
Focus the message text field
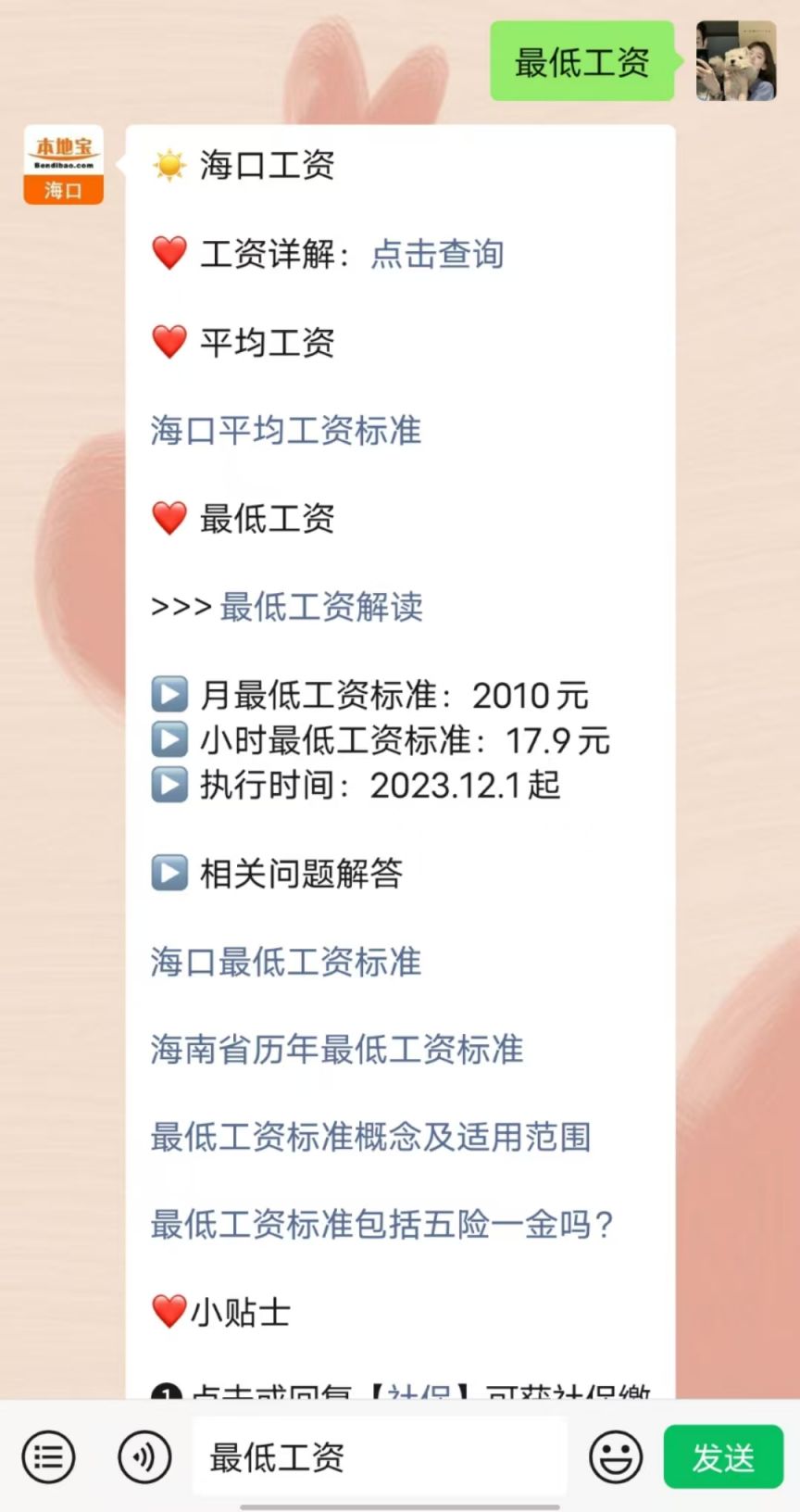click(x=380, y=1457)
